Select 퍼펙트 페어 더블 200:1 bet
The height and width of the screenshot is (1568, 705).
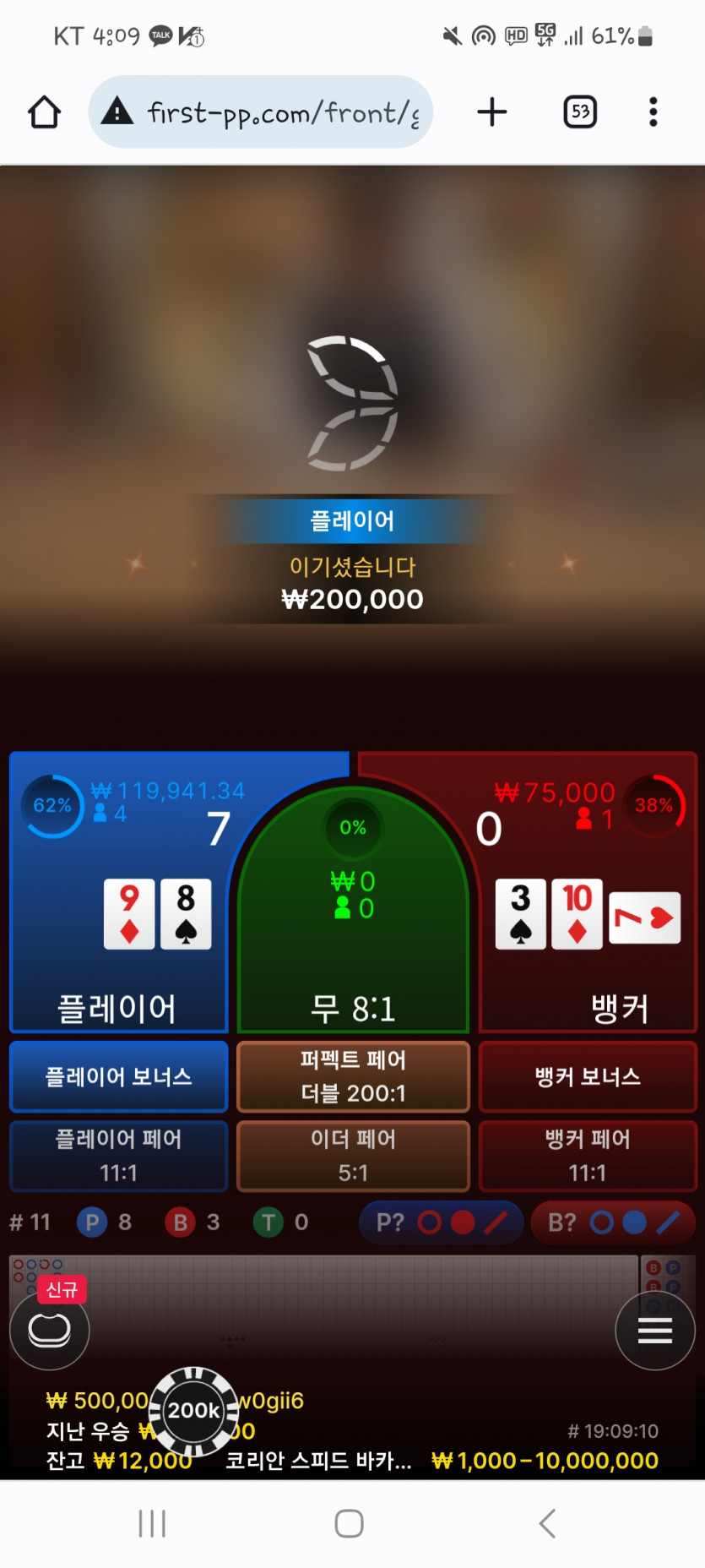(x=353, y=1076)
